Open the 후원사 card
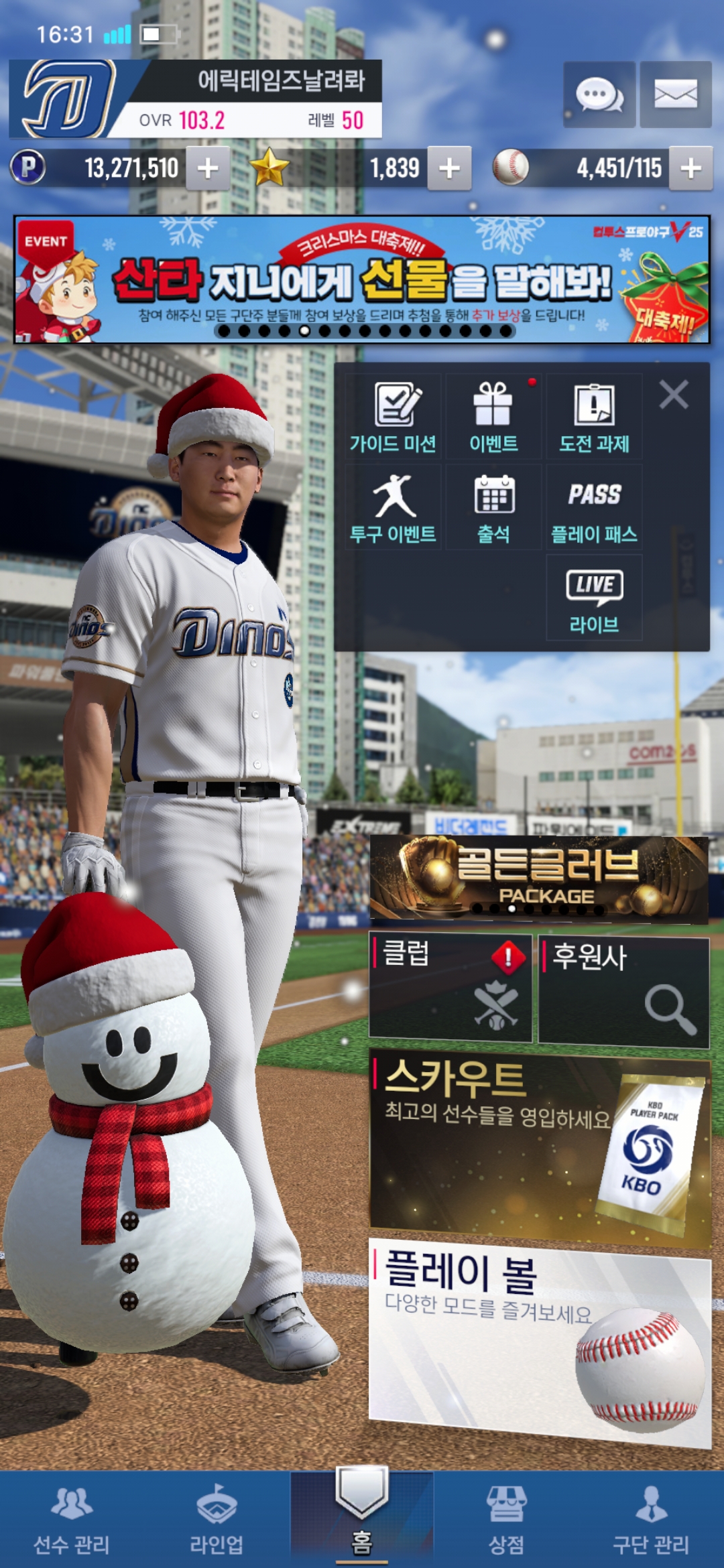 click(x=623, y=990)
